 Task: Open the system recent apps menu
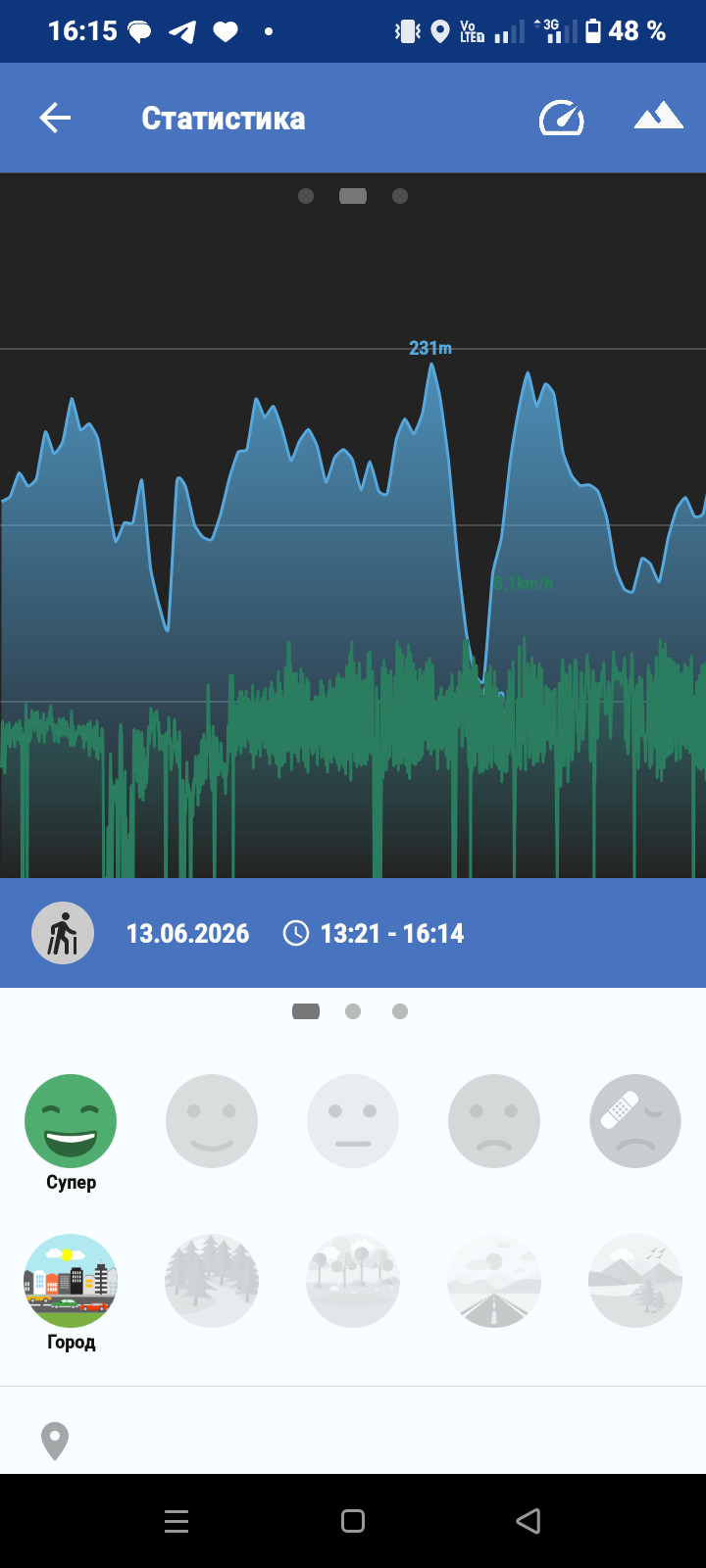point(176,1521)
